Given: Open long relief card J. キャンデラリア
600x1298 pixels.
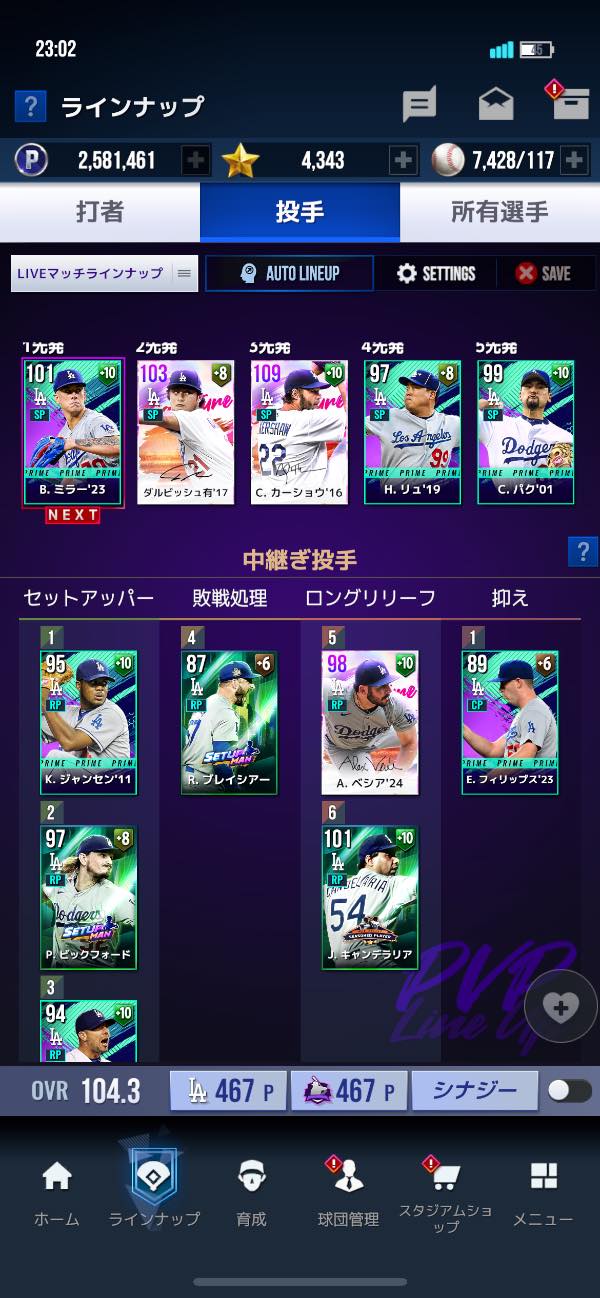Looking at the screenshot, I should pos(369,897).
